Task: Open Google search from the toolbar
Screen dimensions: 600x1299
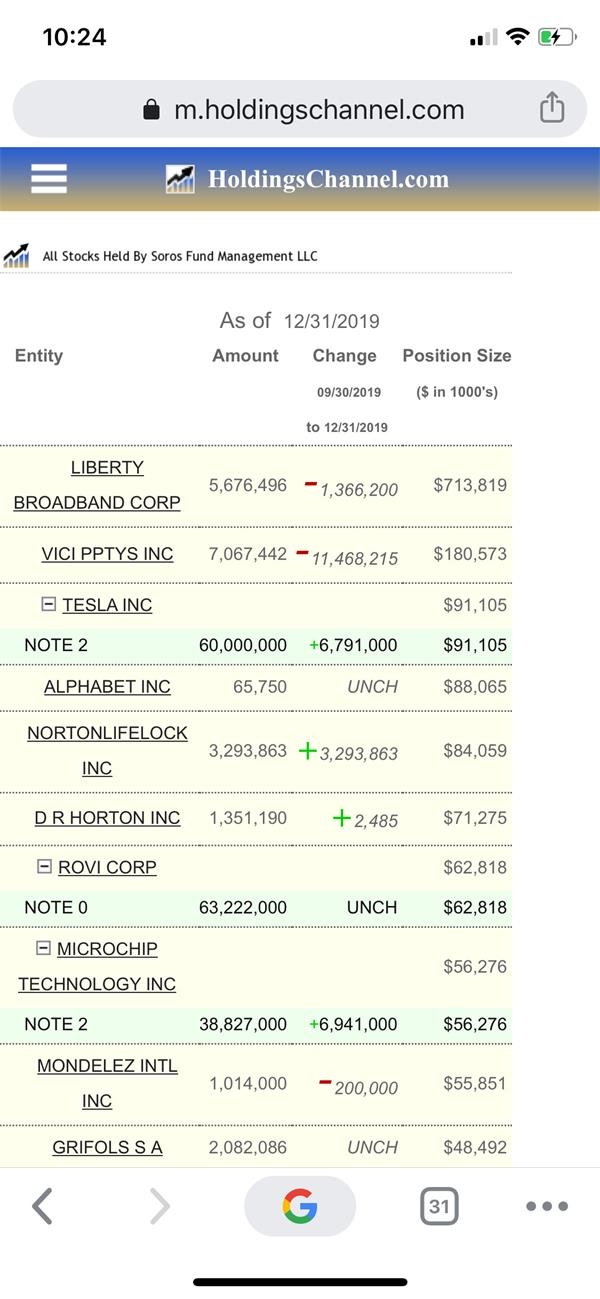Action: click(x=299, y=1207)
